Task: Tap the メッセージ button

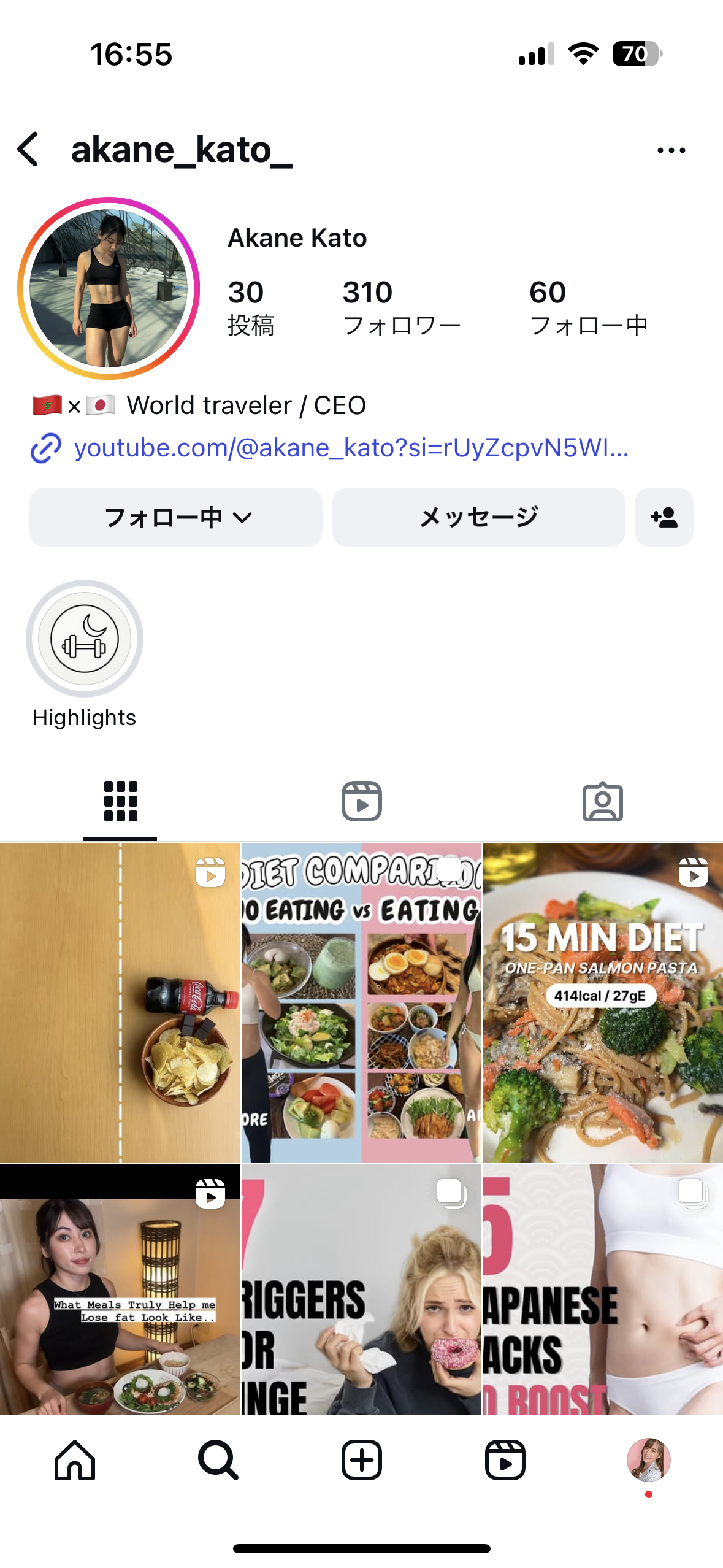Action: [x=478, y=517]
